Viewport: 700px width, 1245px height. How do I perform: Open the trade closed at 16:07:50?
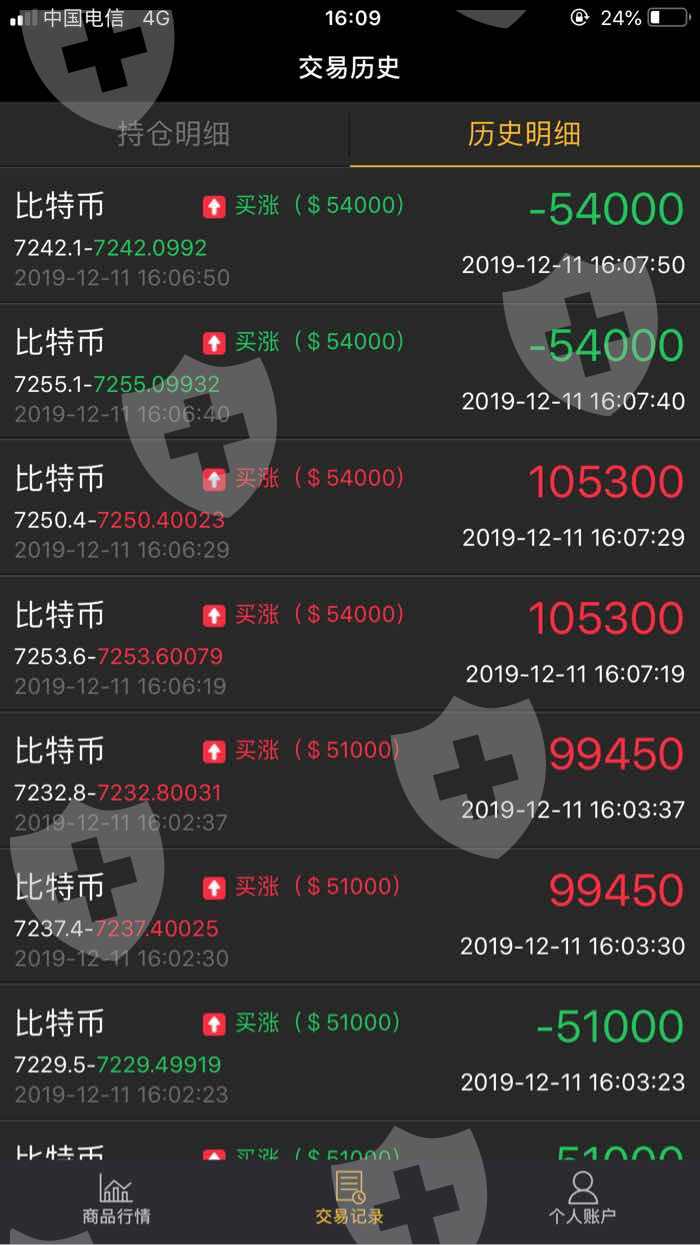tap(350, 236)
